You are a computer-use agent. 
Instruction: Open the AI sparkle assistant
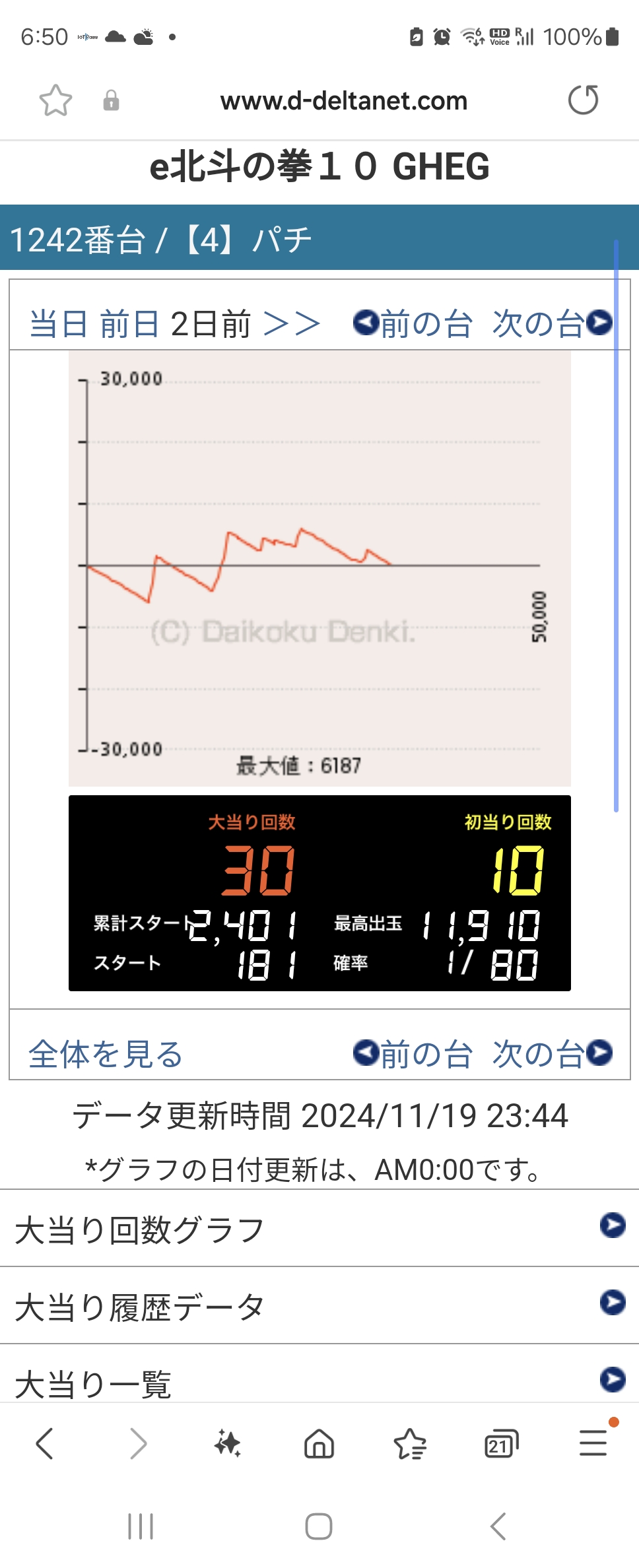(228, 1444)
